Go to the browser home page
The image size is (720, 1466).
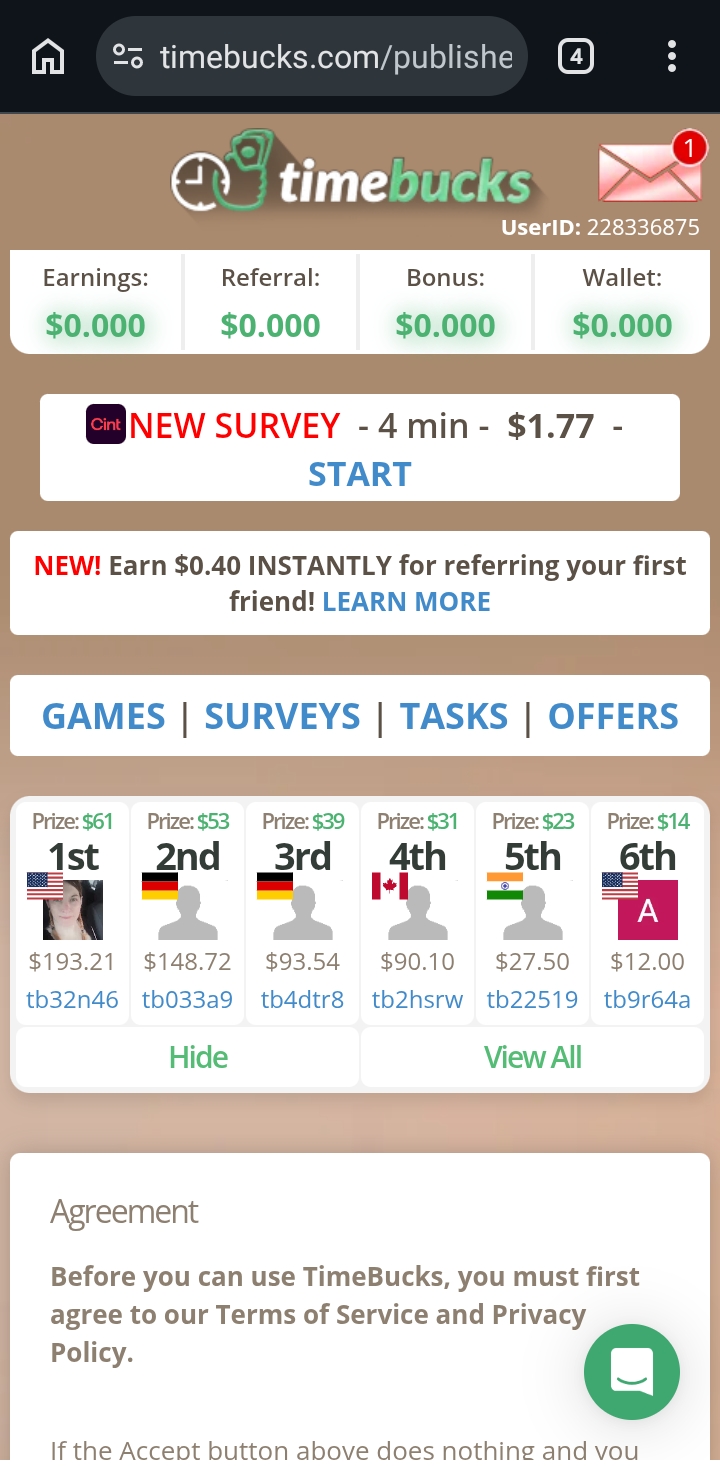tap(48, 56)
